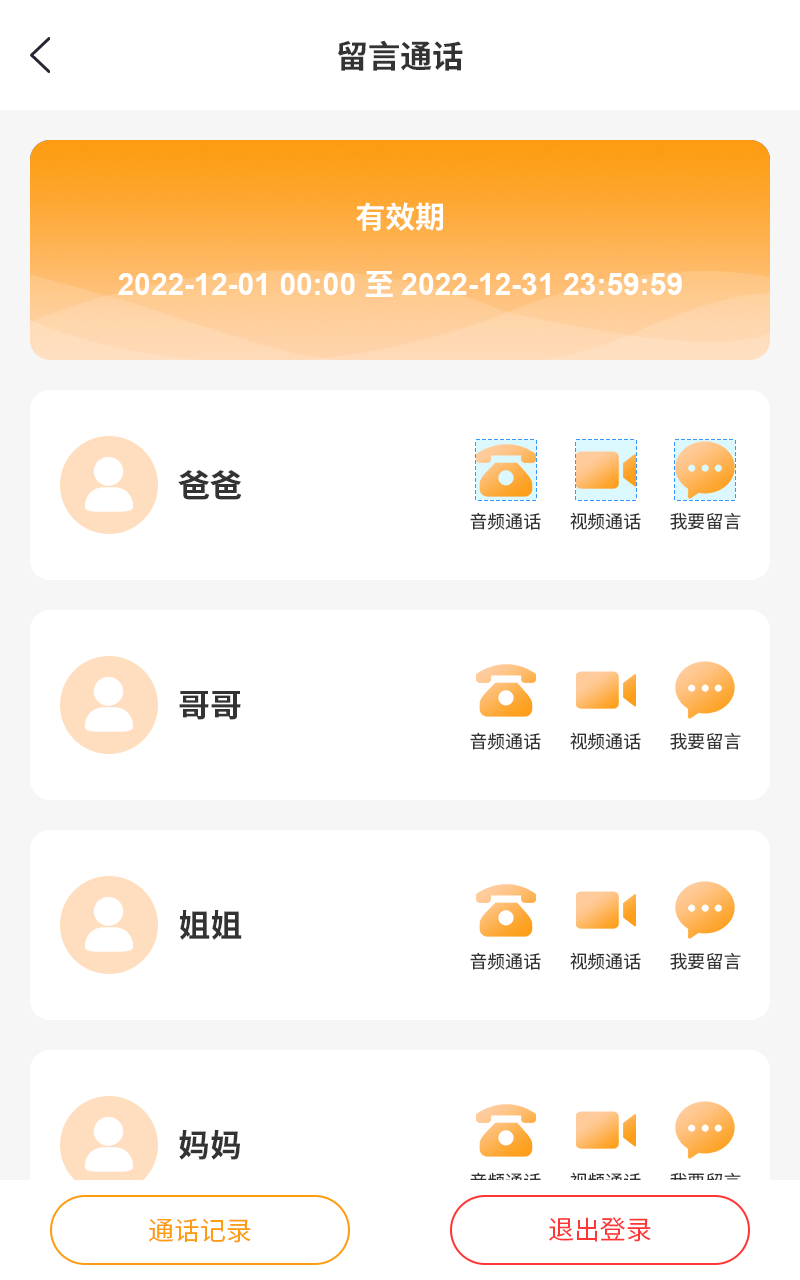The height and width of the screenshot is (1280, 800).
Task: Start an audio call with 妈妈
Action: [x=505, y=1129]
